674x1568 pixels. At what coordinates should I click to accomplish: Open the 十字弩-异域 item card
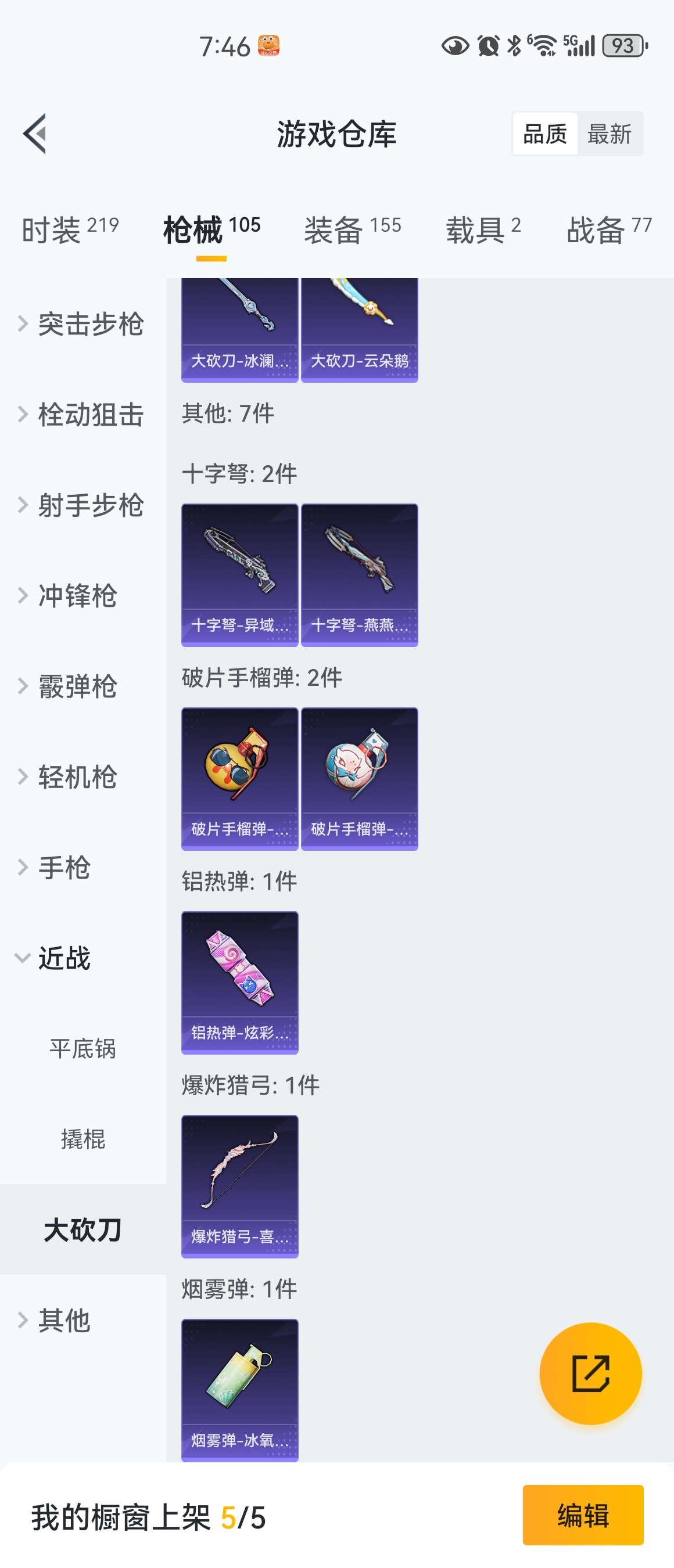click(240, 574)
